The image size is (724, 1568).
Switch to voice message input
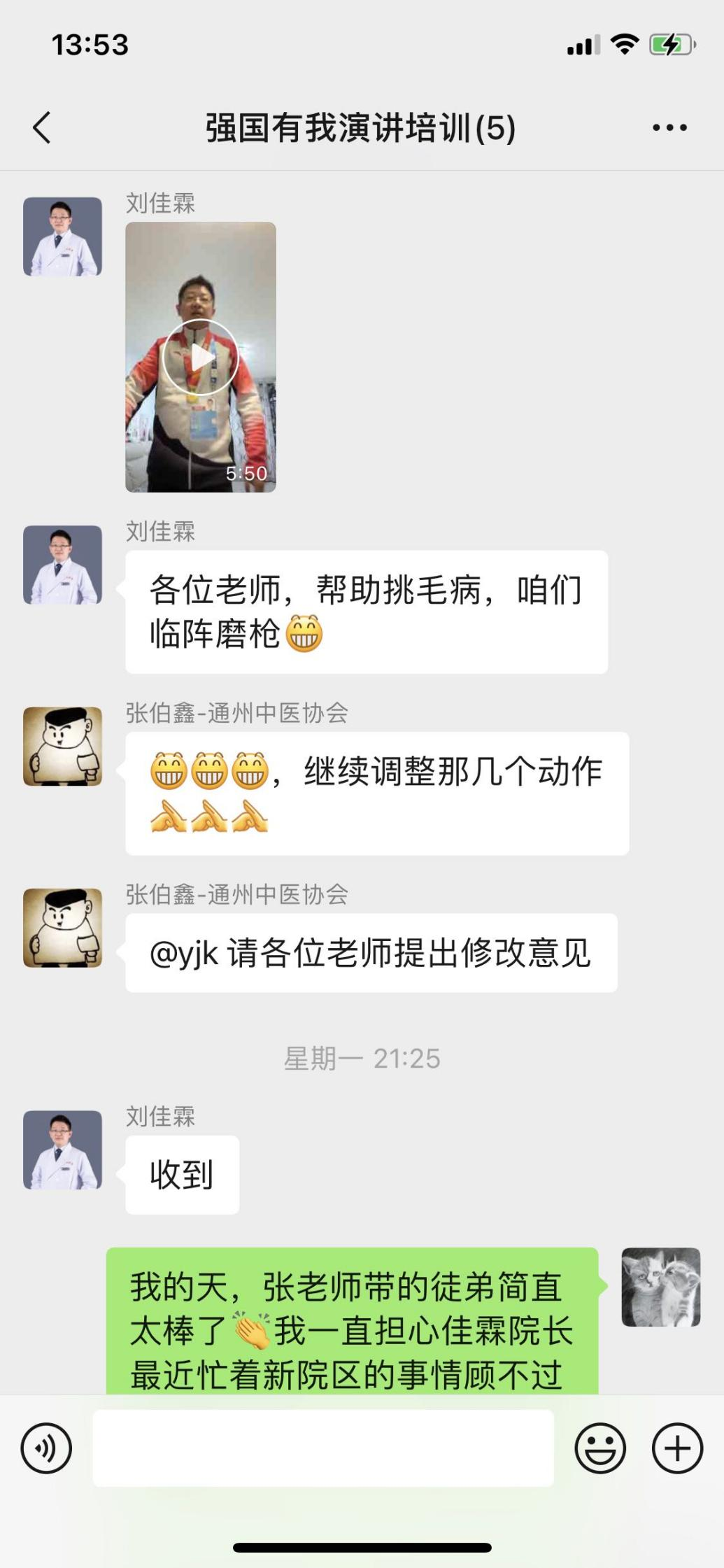tap(46, 1448)
